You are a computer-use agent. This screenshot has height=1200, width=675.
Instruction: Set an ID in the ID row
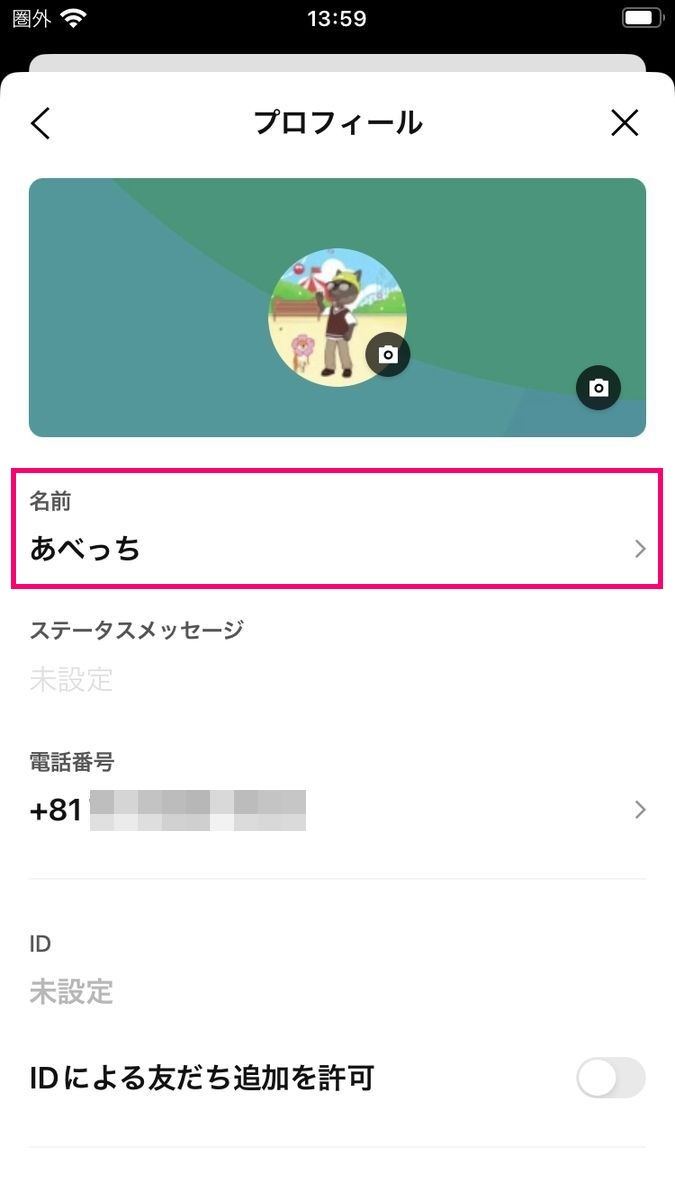coord(337,970)
